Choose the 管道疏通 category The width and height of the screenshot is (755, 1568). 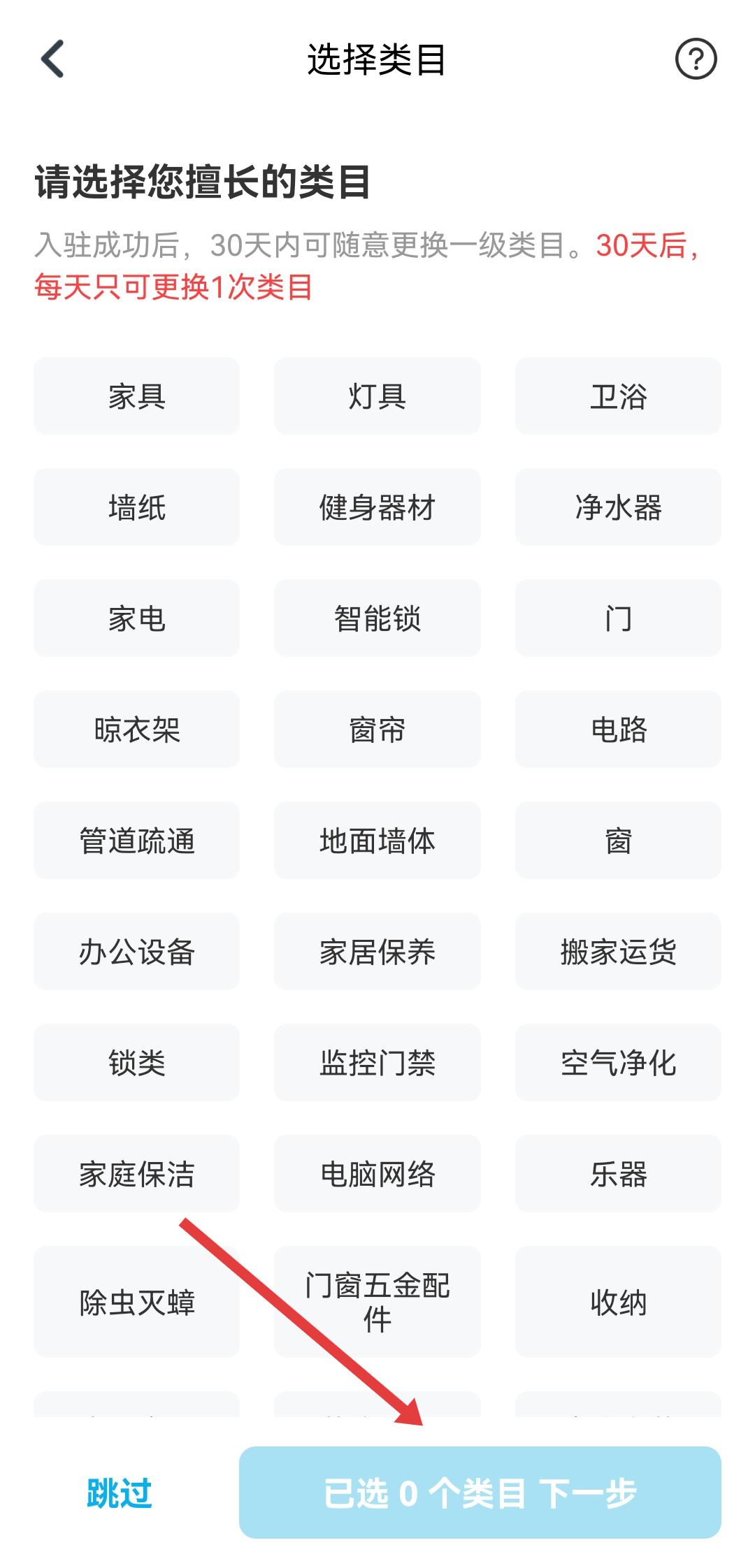click(x=136, y=841)
